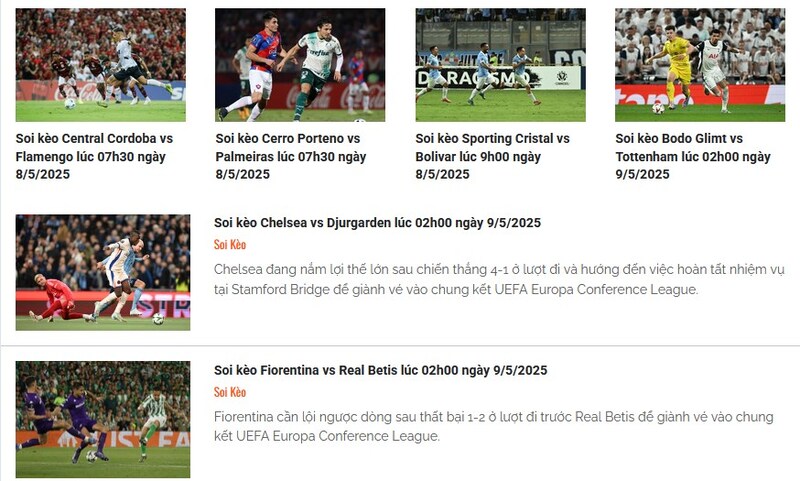Open the Chelsea vs Djurgarden article thumbnail
The image size is (800, 481).
pyautogui.click(x=103, y=272)
